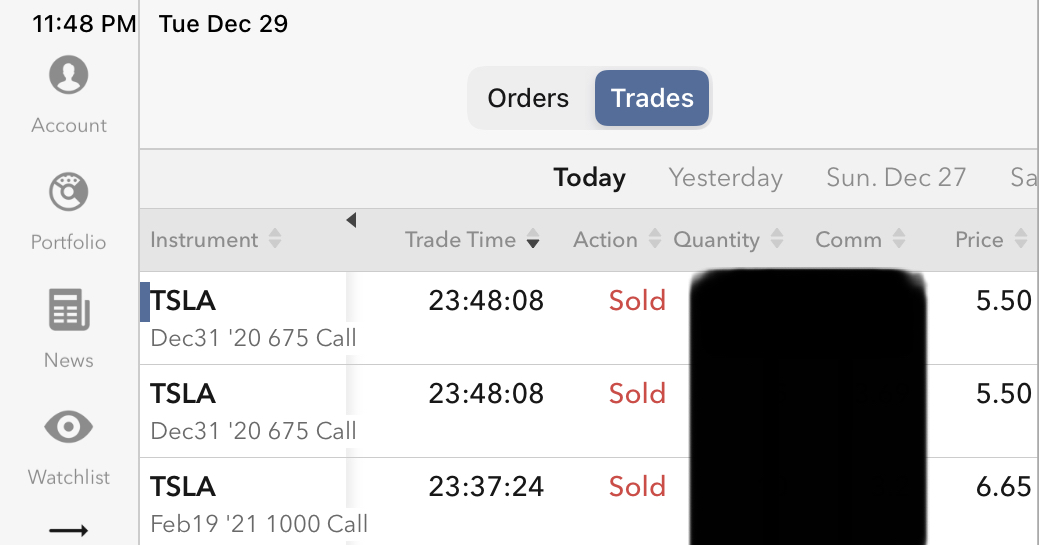Switch to the Watchlist section
1039x545 pixels.
point(69,446)
